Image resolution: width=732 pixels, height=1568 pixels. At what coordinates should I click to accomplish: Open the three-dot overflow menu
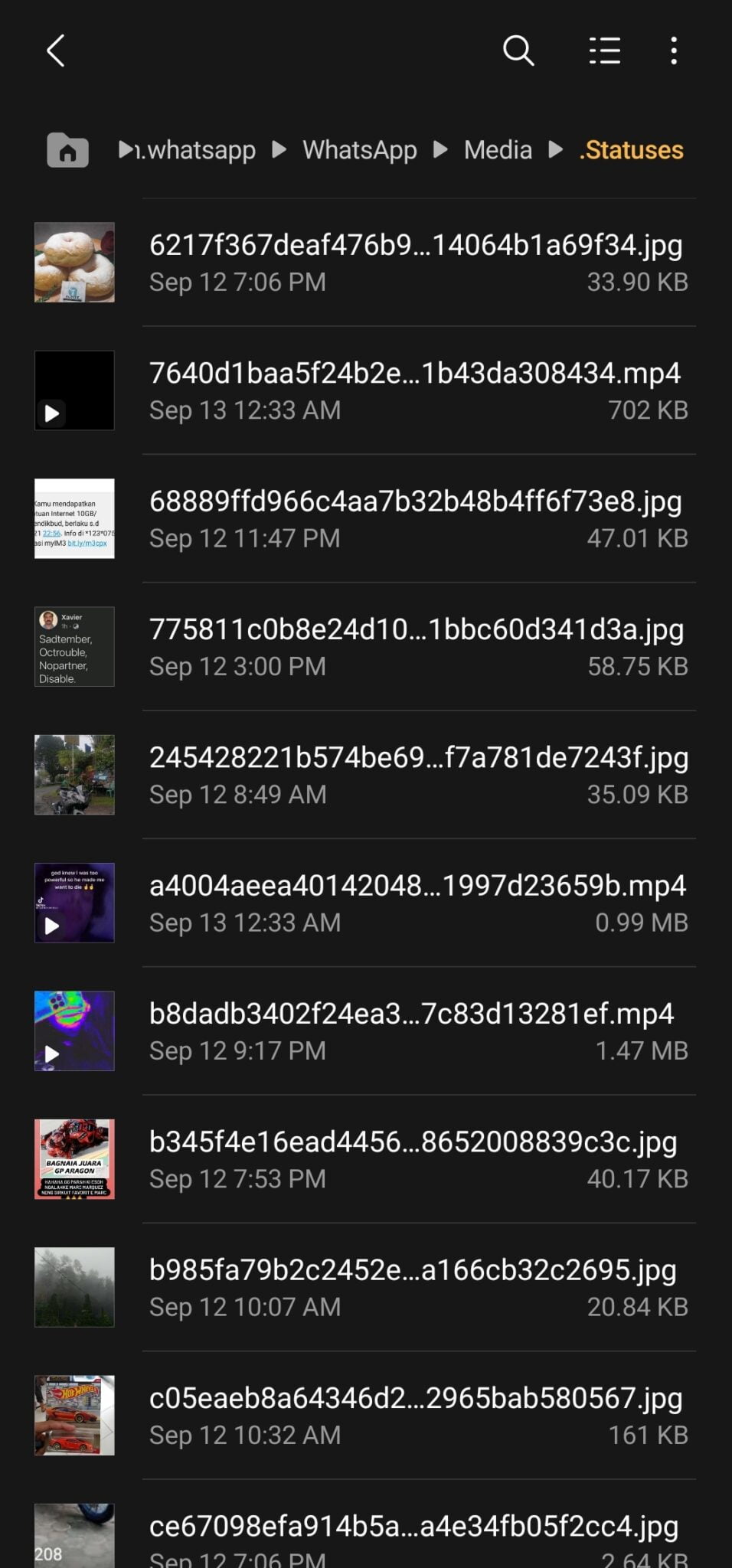[674, 51]
